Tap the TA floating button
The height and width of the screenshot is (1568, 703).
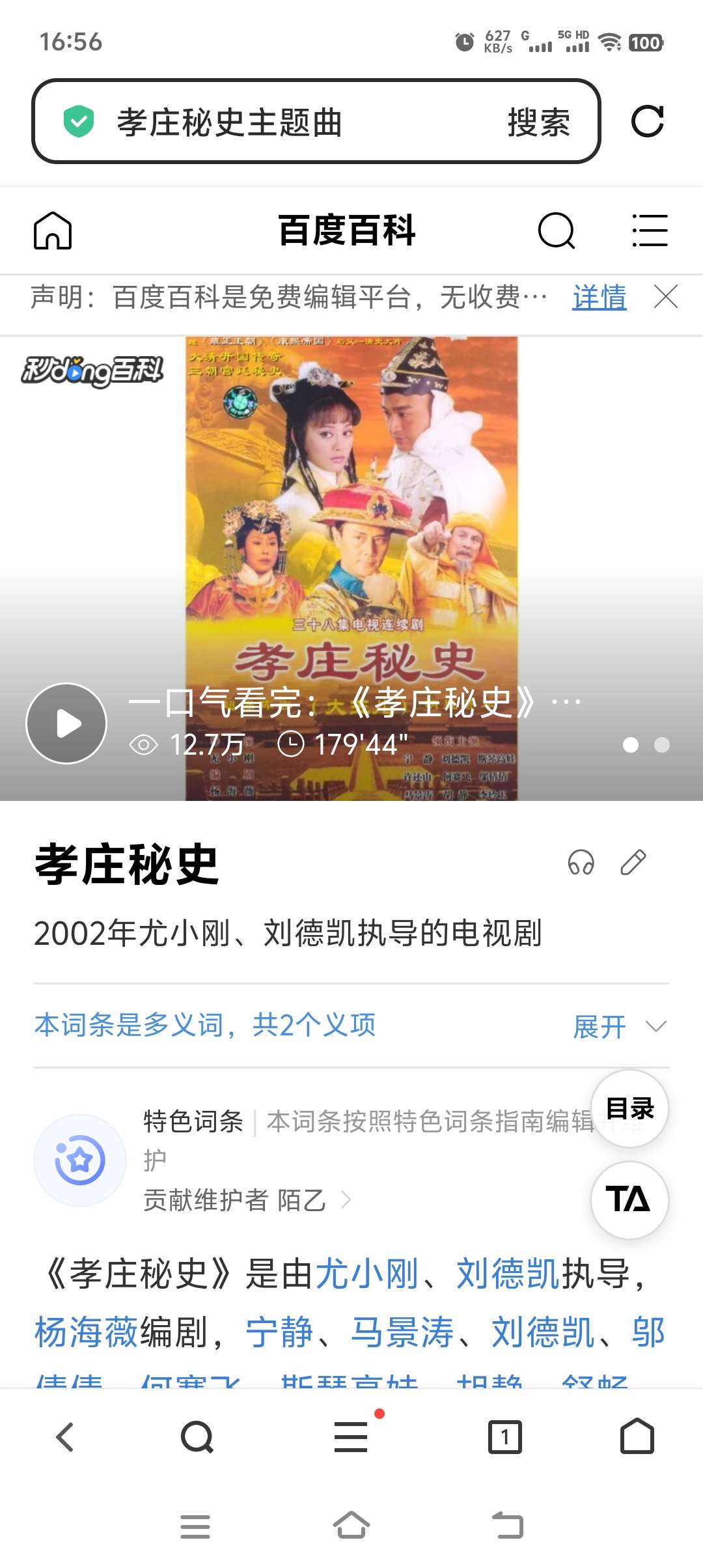629,1199
